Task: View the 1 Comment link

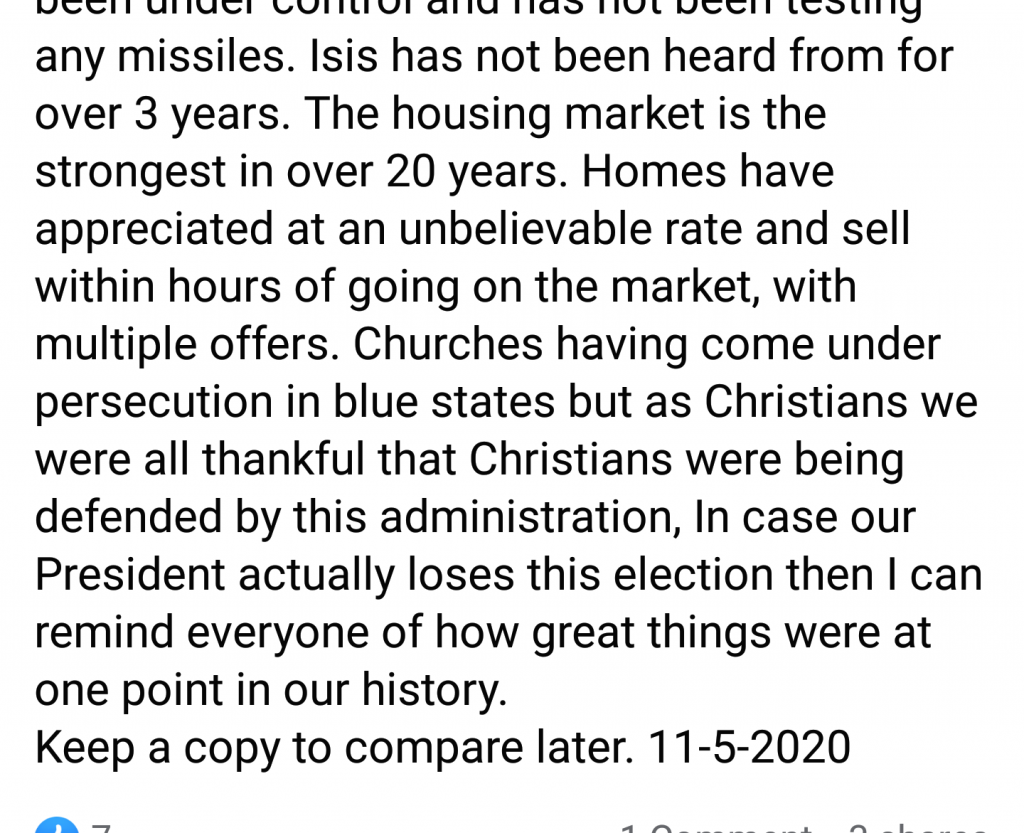Action: tap(714, 829)
